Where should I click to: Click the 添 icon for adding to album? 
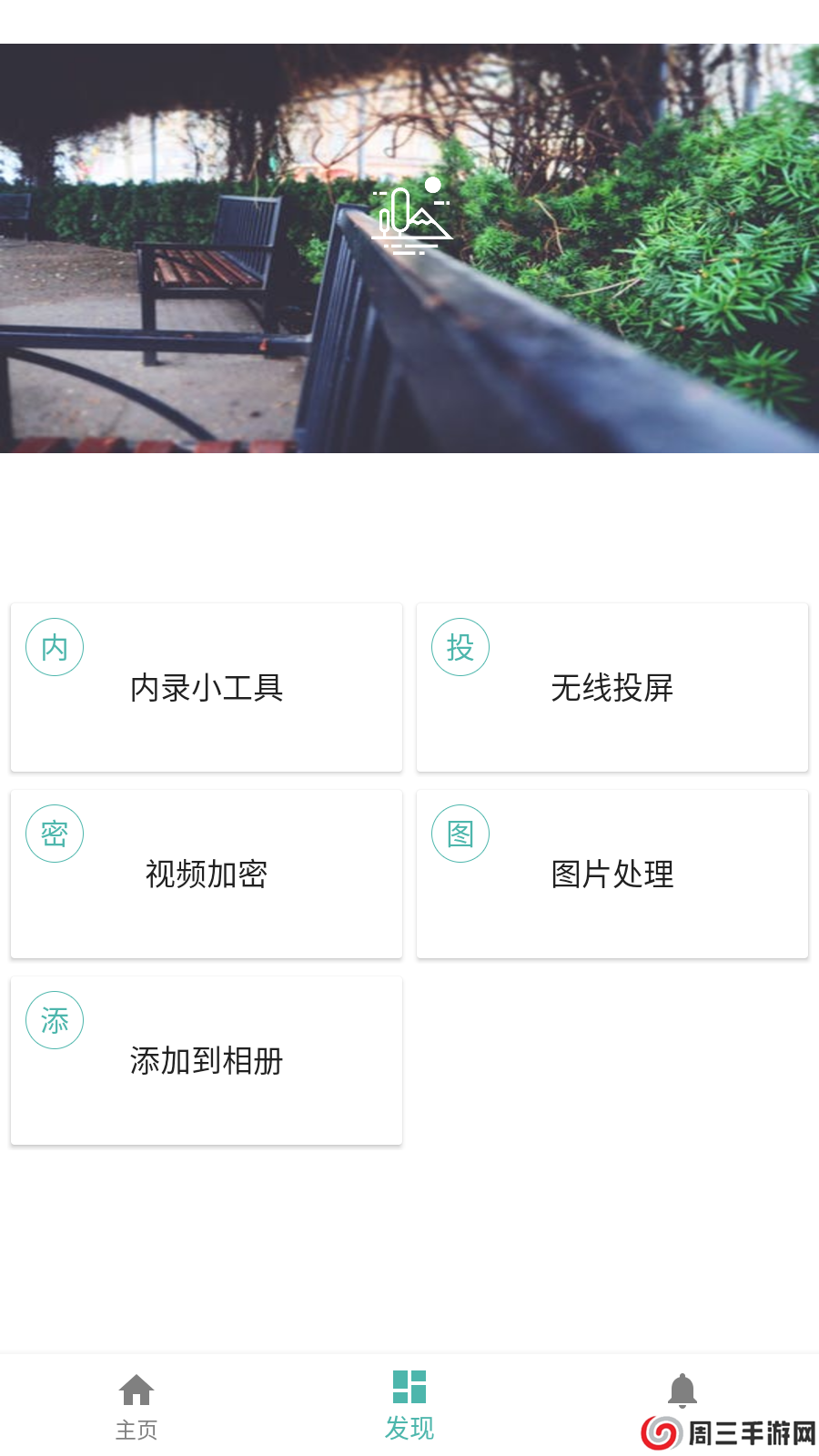pyautogui.click(x=55, y=1020)
